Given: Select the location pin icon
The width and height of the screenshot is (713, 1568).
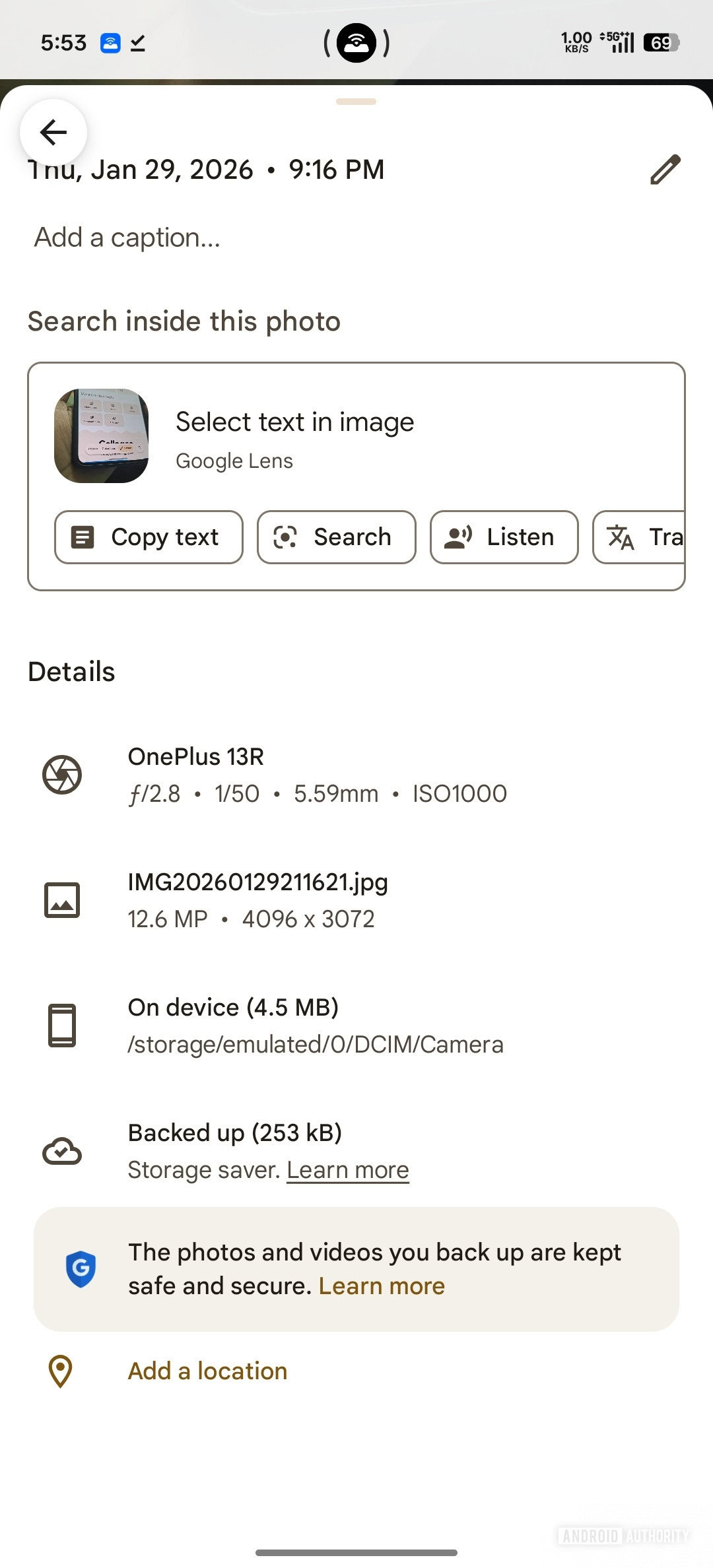Looking at the screenshot, I should [x=63, y=1371].
